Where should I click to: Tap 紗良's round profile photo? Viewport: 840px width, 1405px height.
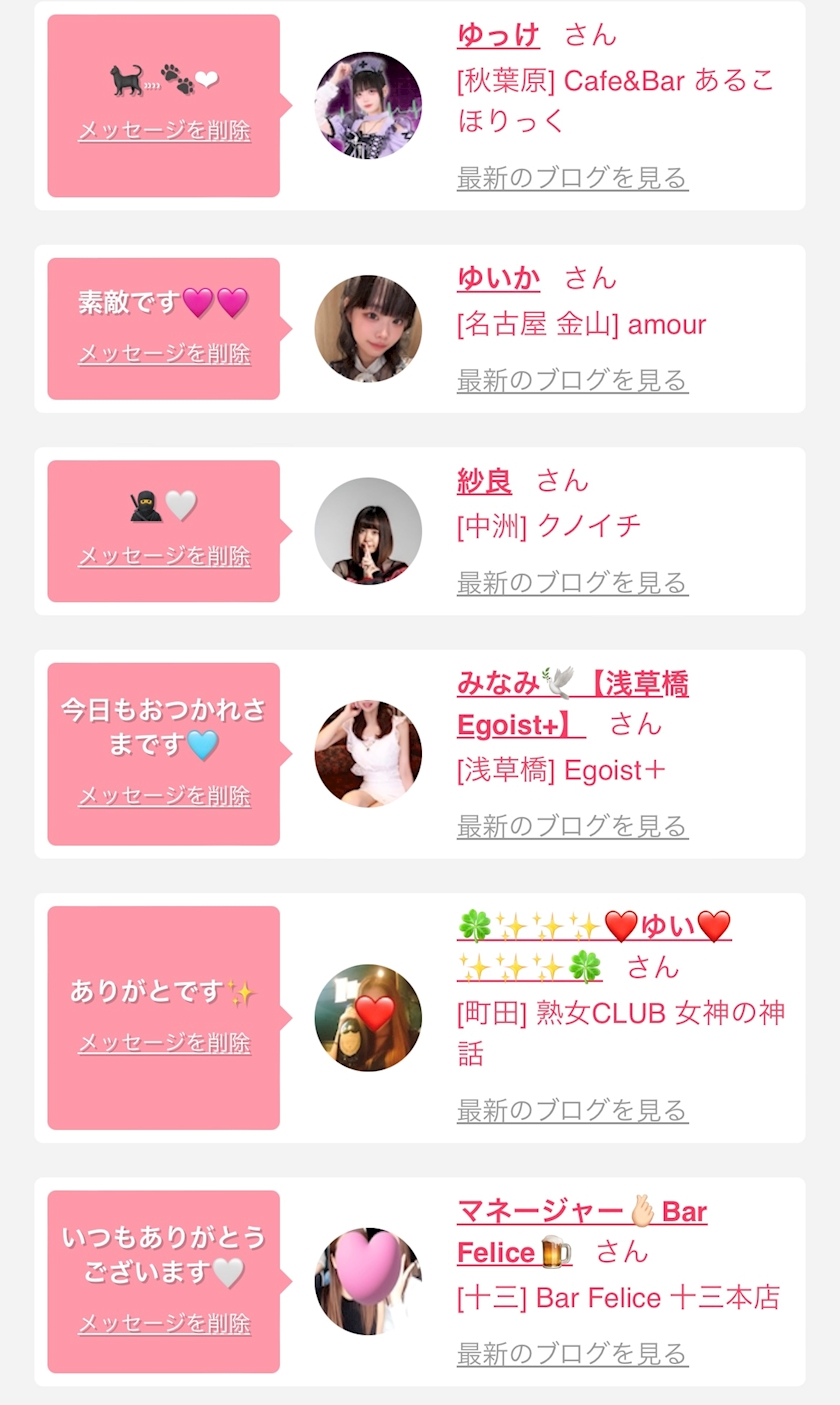pyautogui.click(x=368, y=531)
